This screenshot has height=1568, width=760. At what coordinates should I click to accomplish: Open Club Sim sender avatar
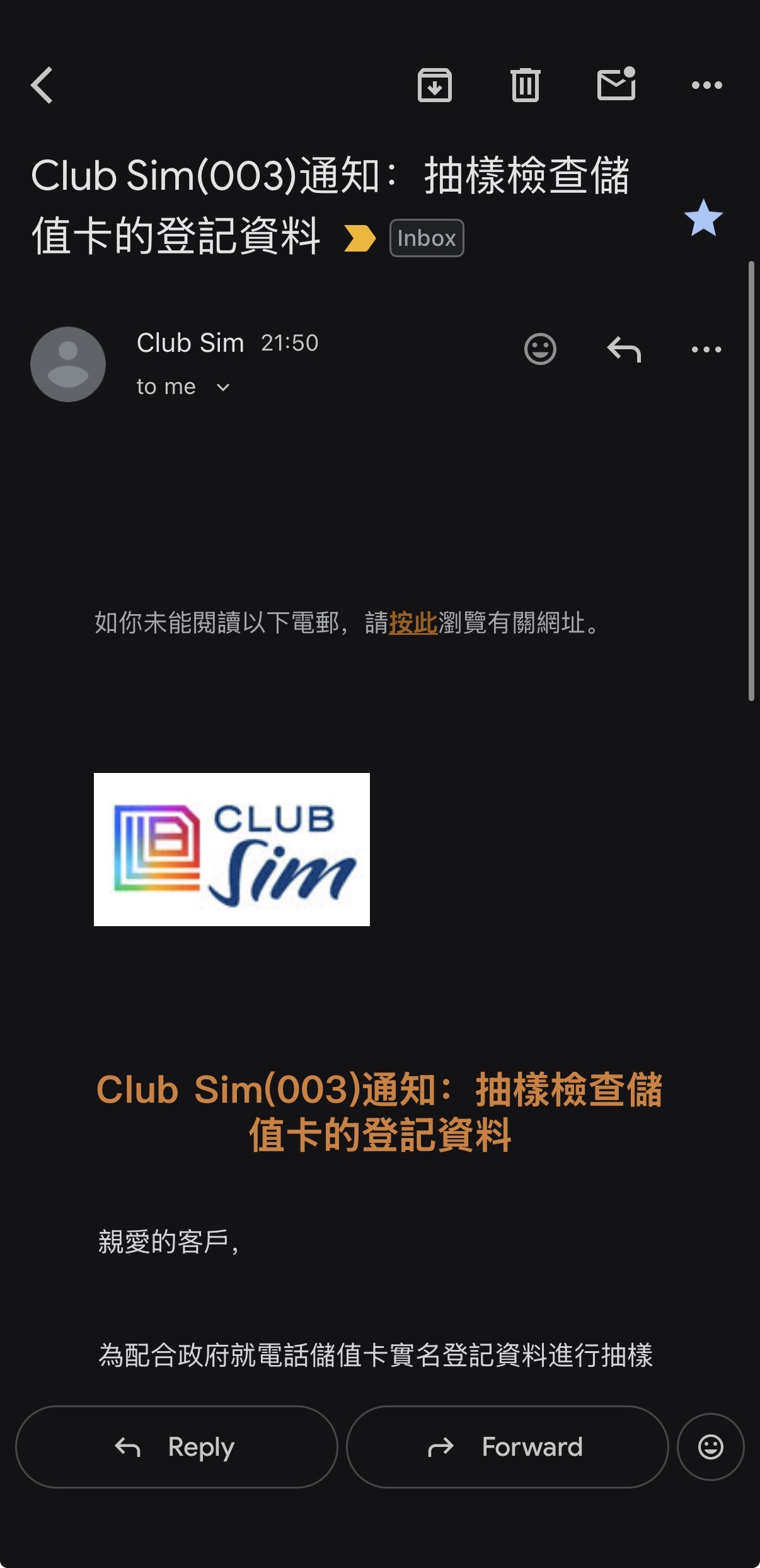(x=68, y=364)
